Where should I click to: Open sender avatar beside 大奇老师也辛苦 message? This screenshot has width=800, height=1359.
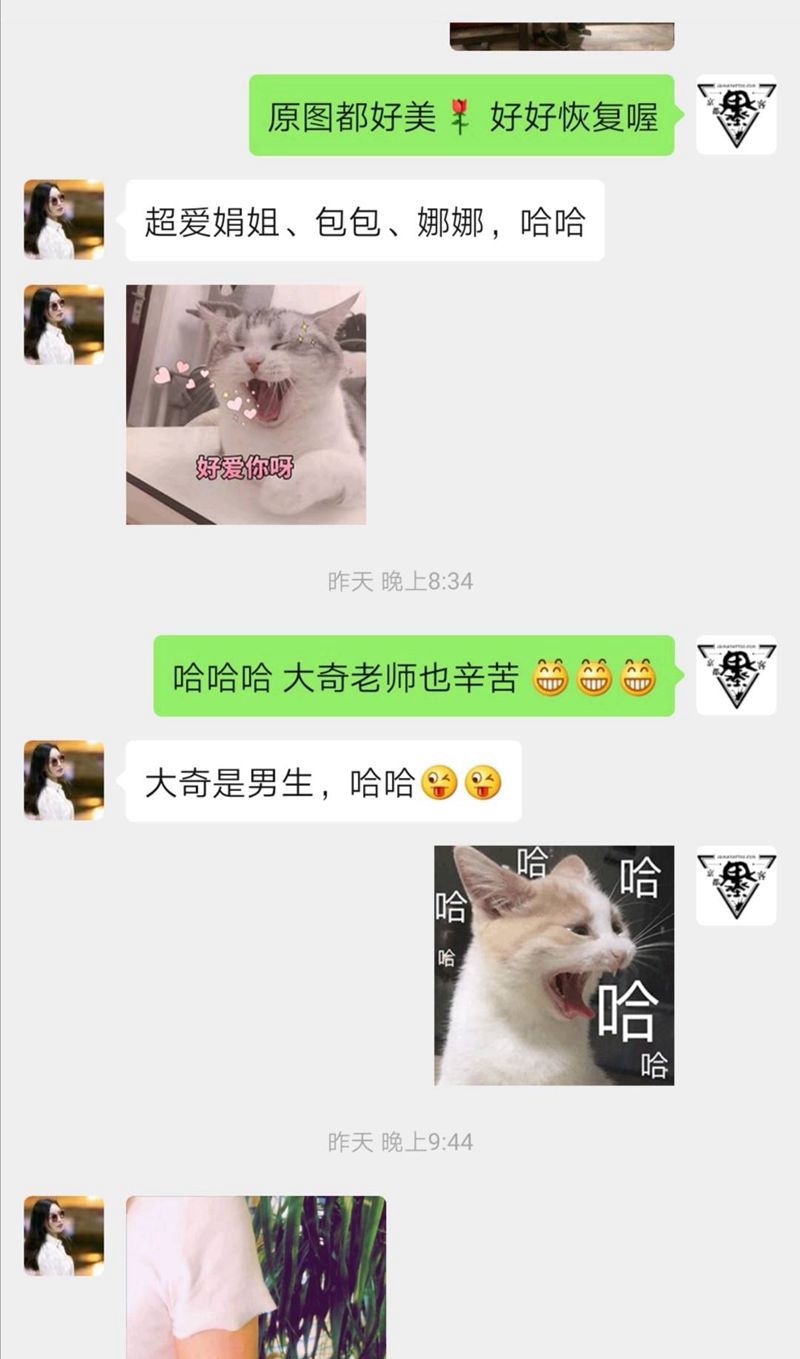pos(736,675)
